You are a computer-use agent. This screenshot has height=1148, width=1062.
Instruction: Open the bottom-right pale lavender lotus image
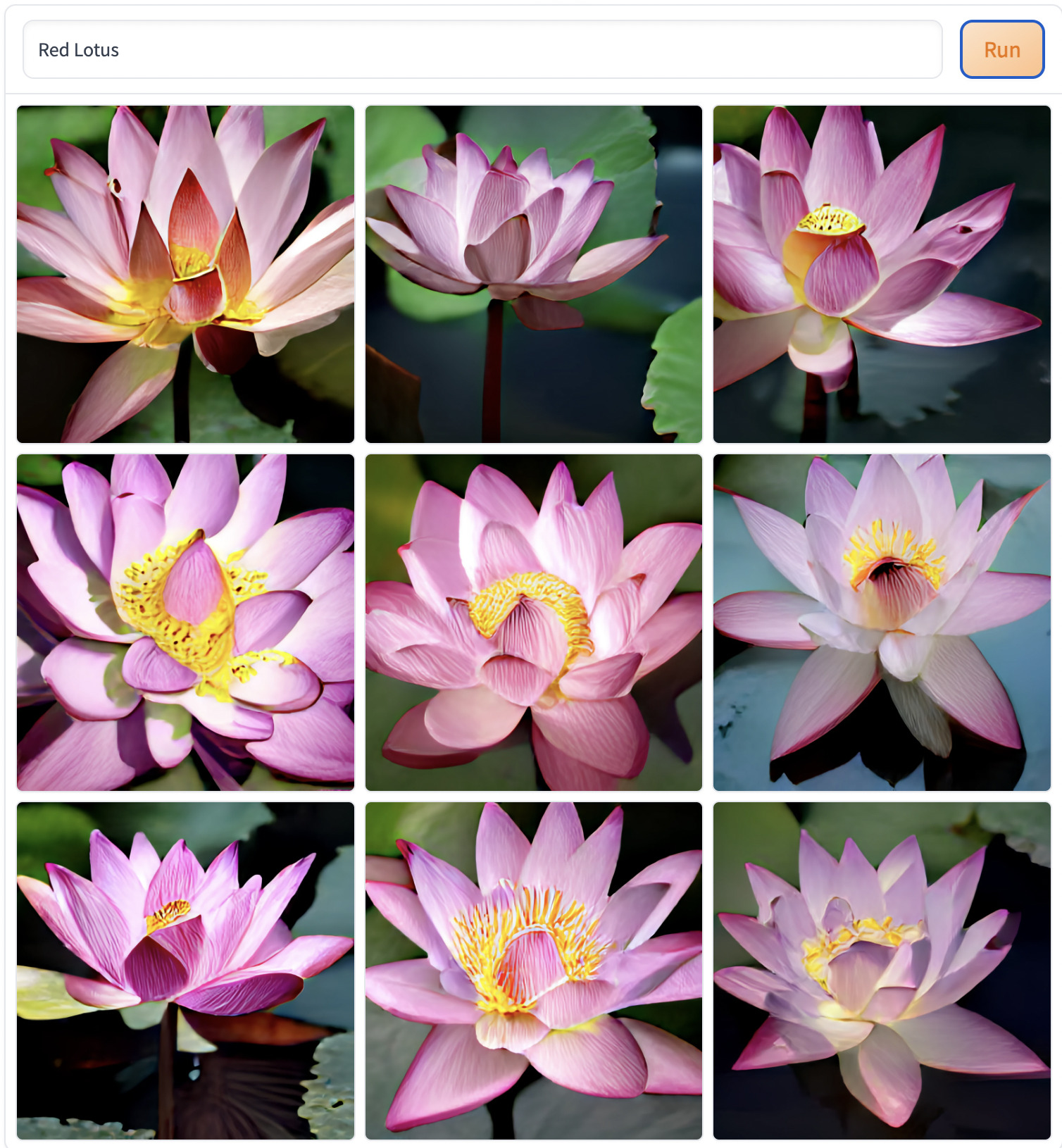[x=882, y=971]
